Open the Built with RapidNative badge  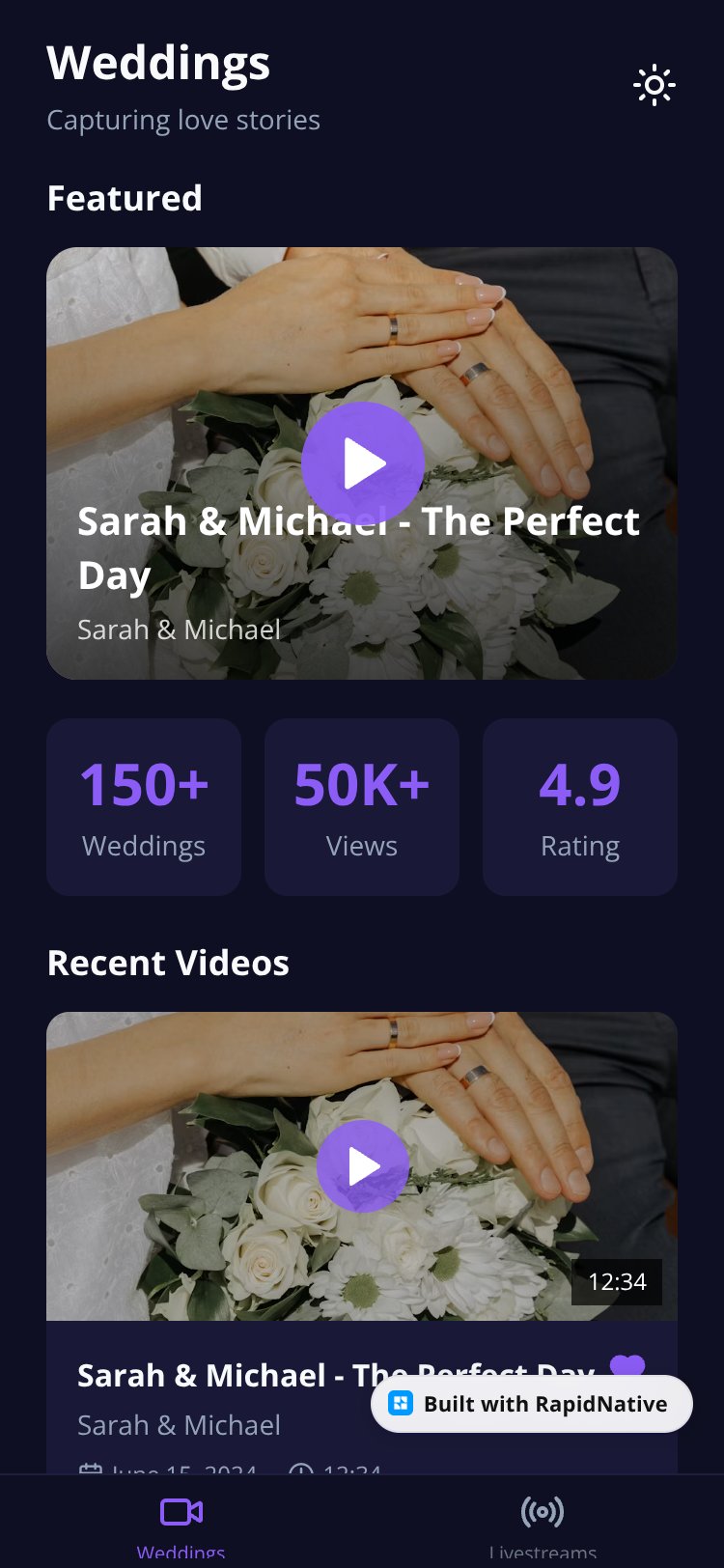click(x=532, y=1404)
